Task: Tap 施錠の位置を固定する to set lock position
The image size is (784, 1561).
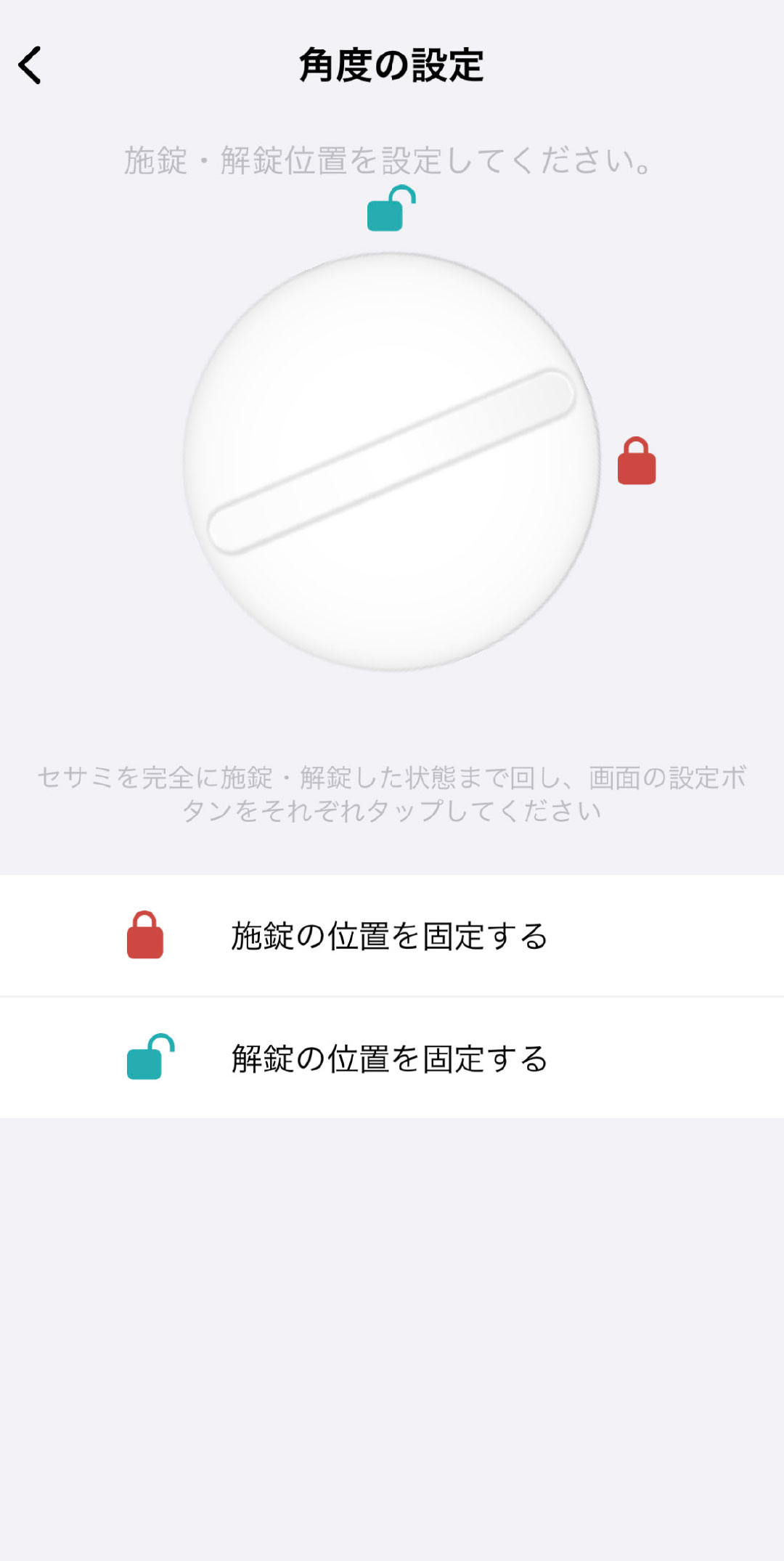Action: [x=389, y=936]
